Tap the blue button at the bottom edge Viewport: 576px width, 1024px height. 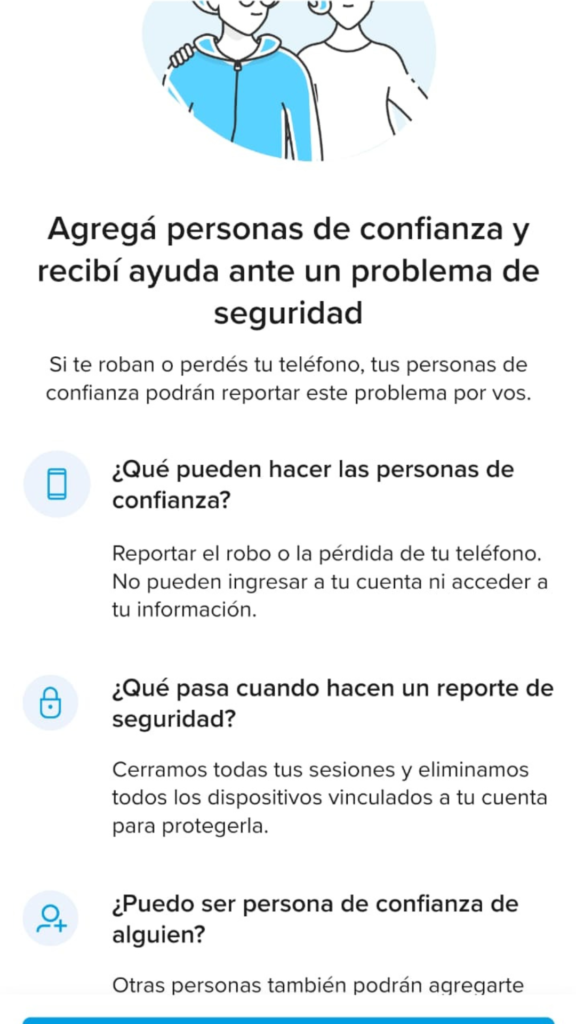click(x=288, y=1020)
